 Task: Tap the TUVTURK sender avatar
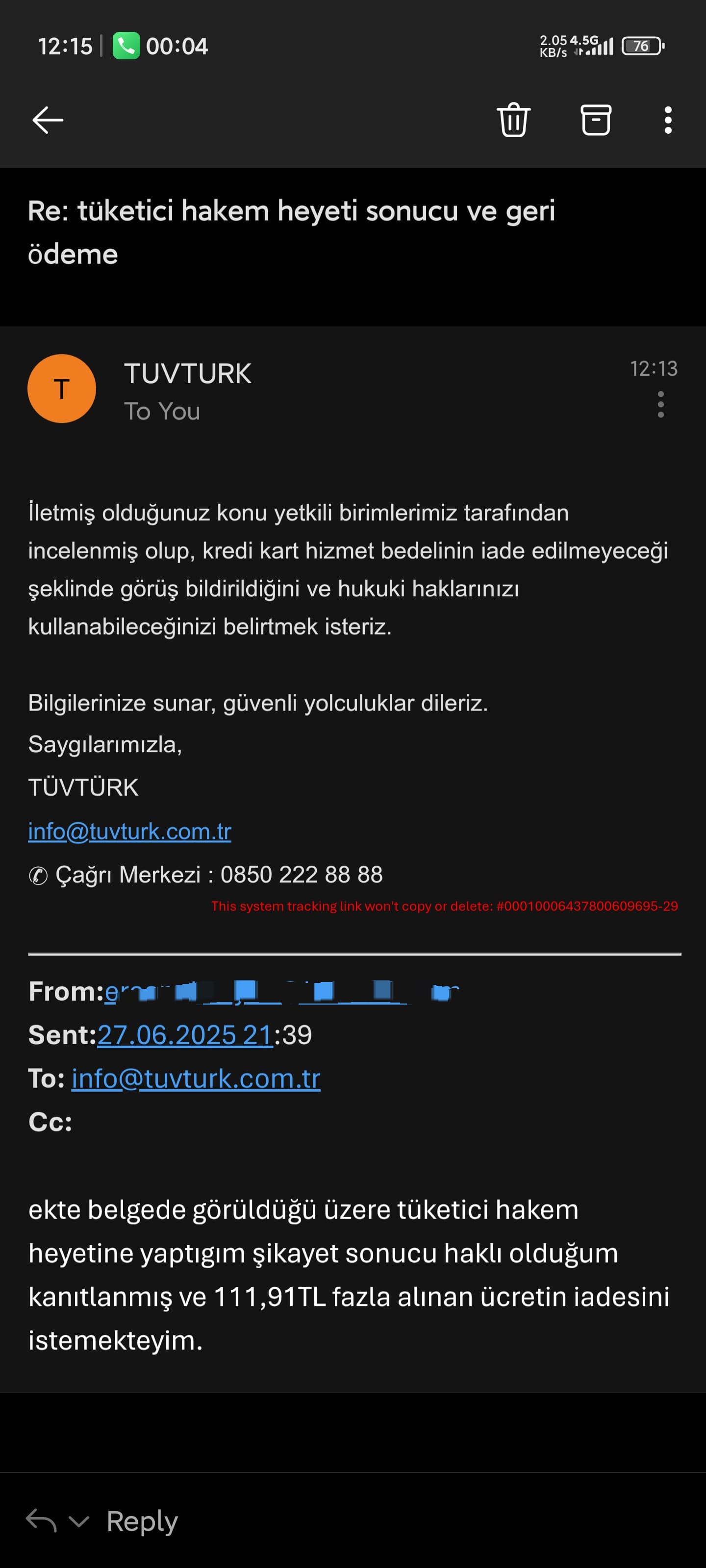61,389
